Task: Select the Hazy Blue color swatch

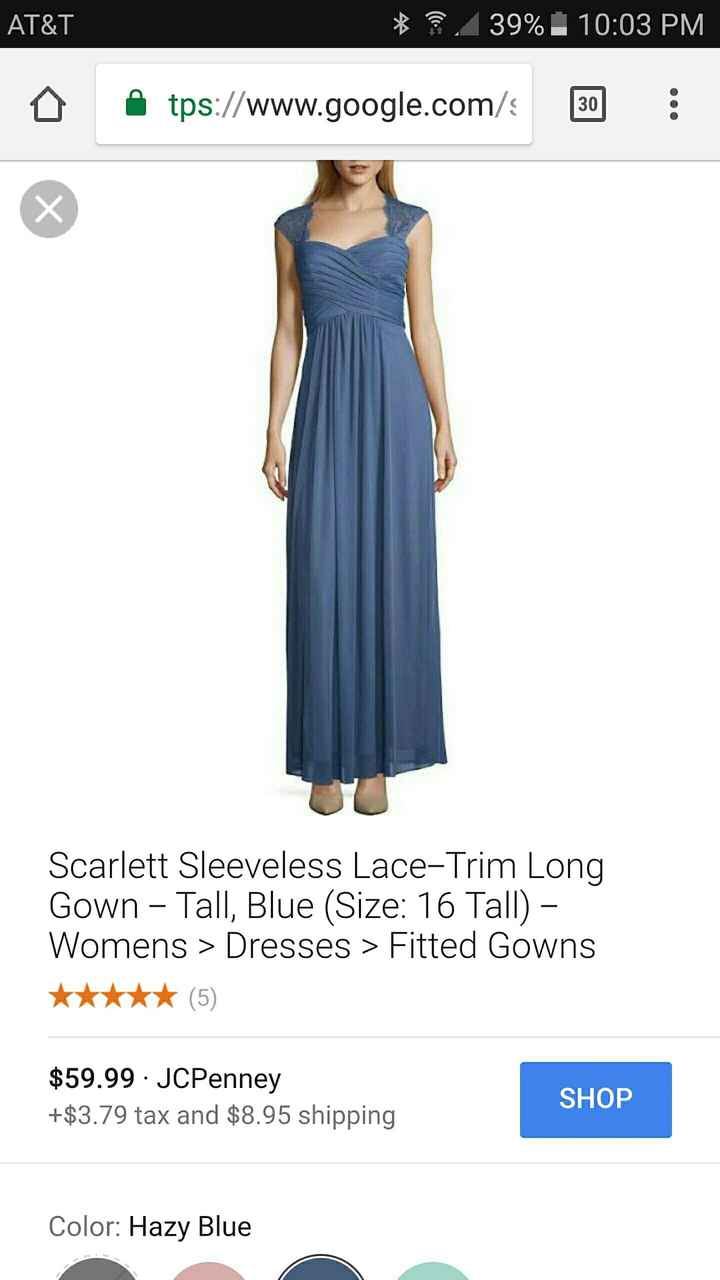Action: pos(320,1268)
